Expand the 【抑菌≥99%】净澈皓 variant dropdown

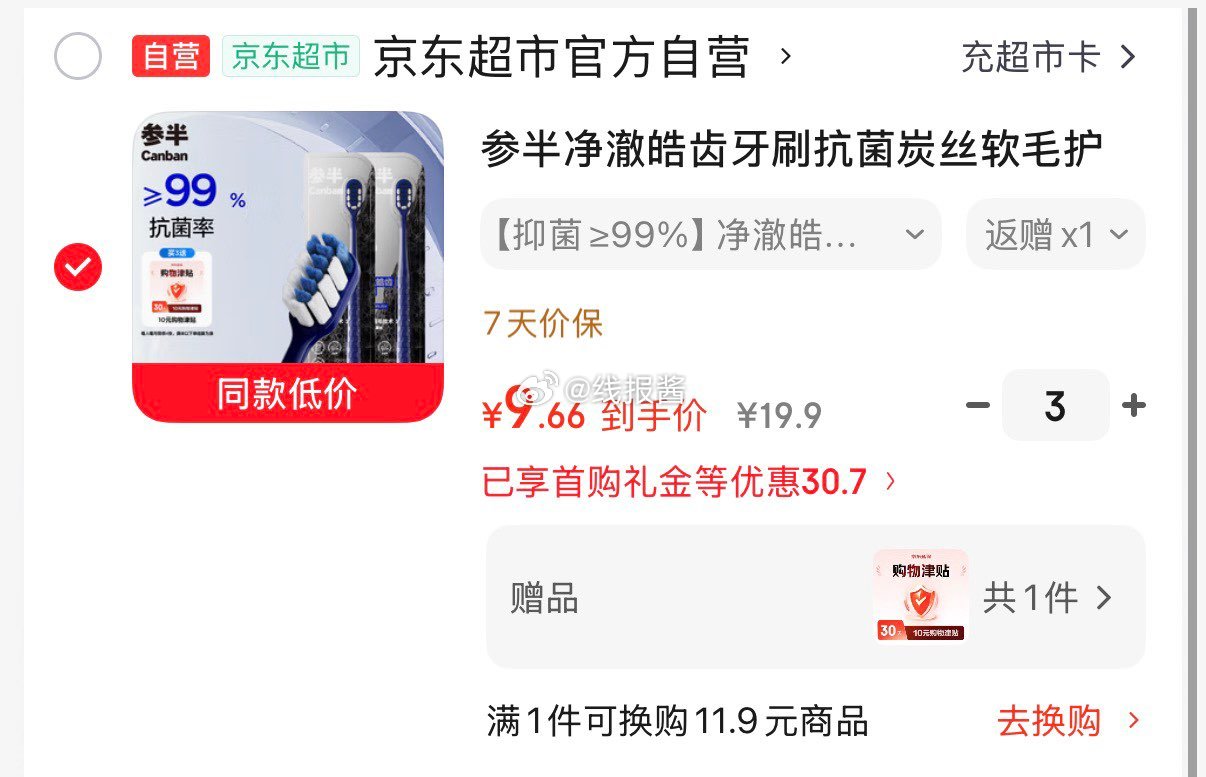point(710,235)
